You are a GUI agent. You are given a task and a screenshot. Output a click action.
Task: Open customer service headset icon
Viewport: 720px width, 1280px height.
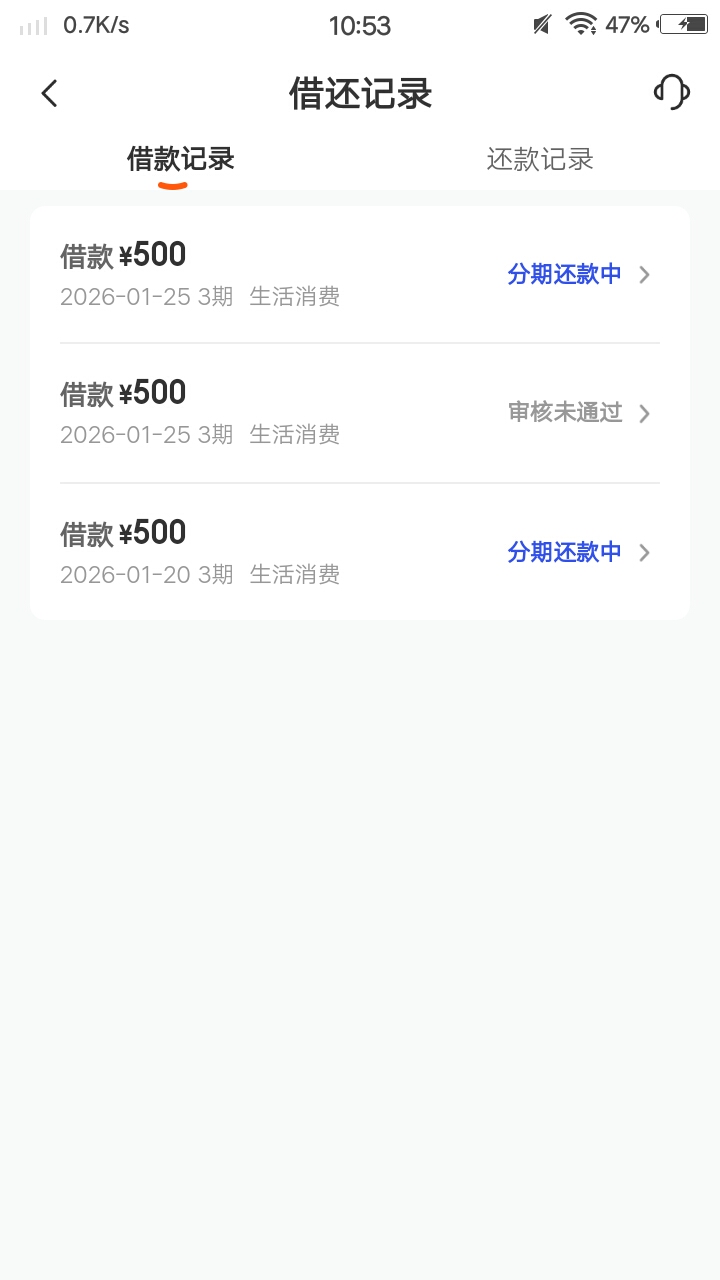[672, 92]
